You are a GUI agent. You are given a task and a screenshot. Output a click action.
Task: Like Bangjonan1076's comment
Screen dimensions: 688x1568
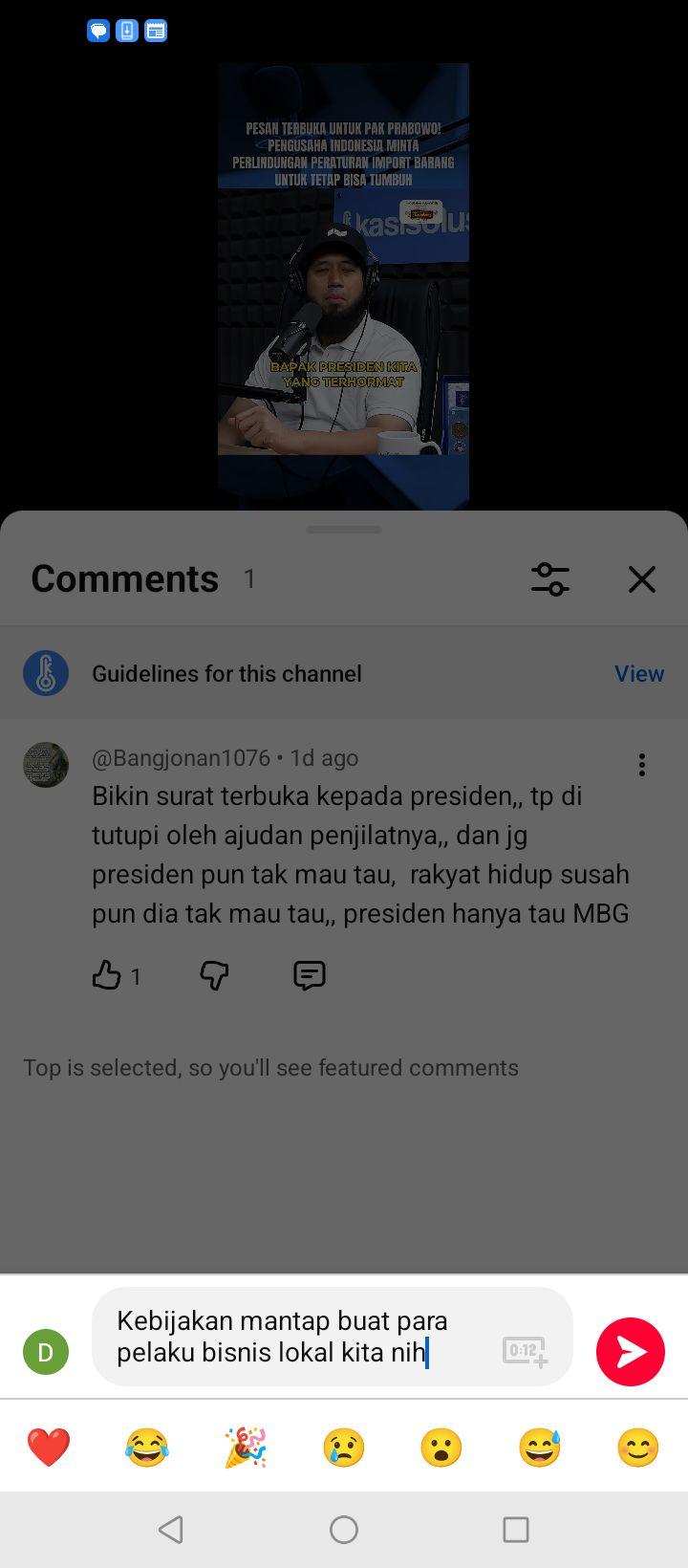point(107,975)
